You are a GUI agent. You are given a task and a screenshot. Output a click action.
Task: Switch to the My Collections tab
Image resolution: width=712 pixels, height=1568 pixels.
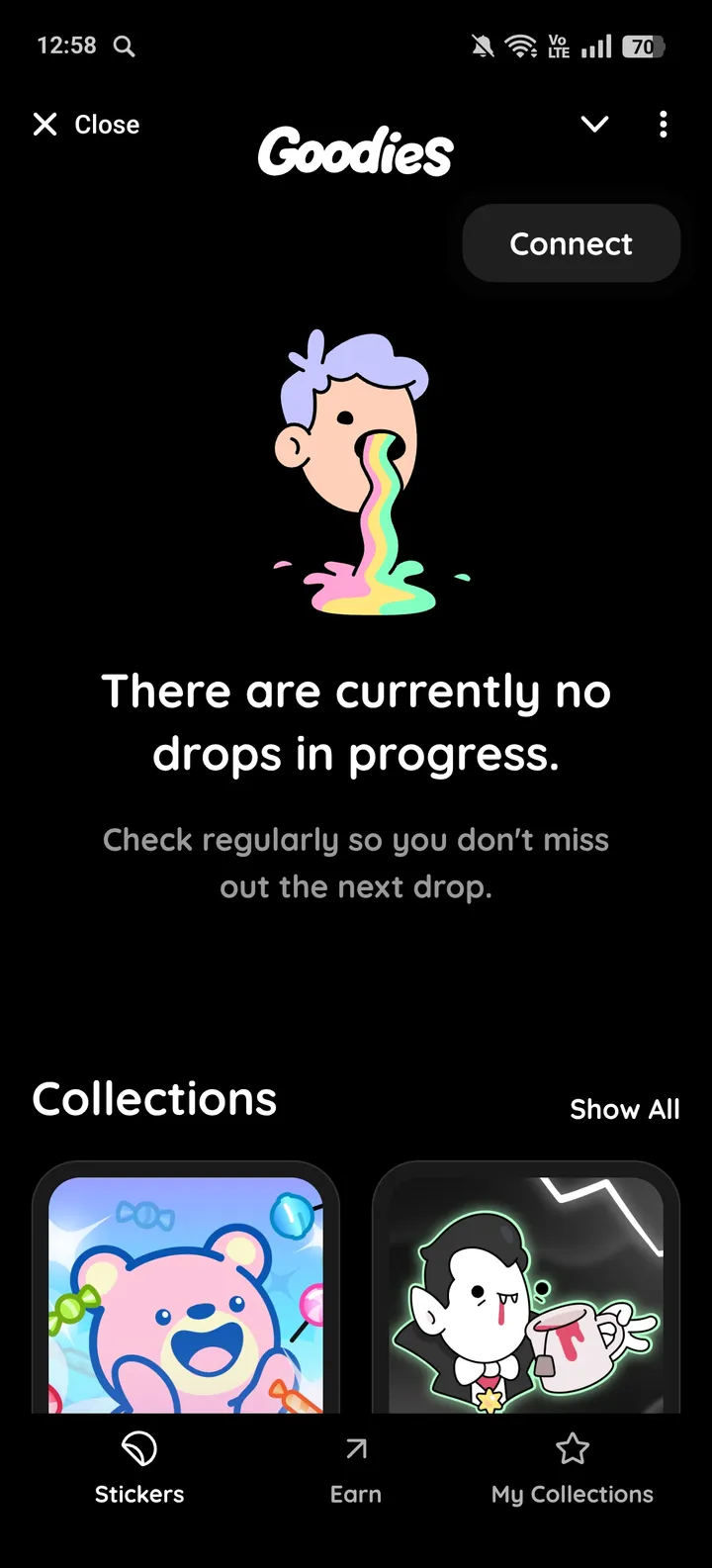(572, 1474)
